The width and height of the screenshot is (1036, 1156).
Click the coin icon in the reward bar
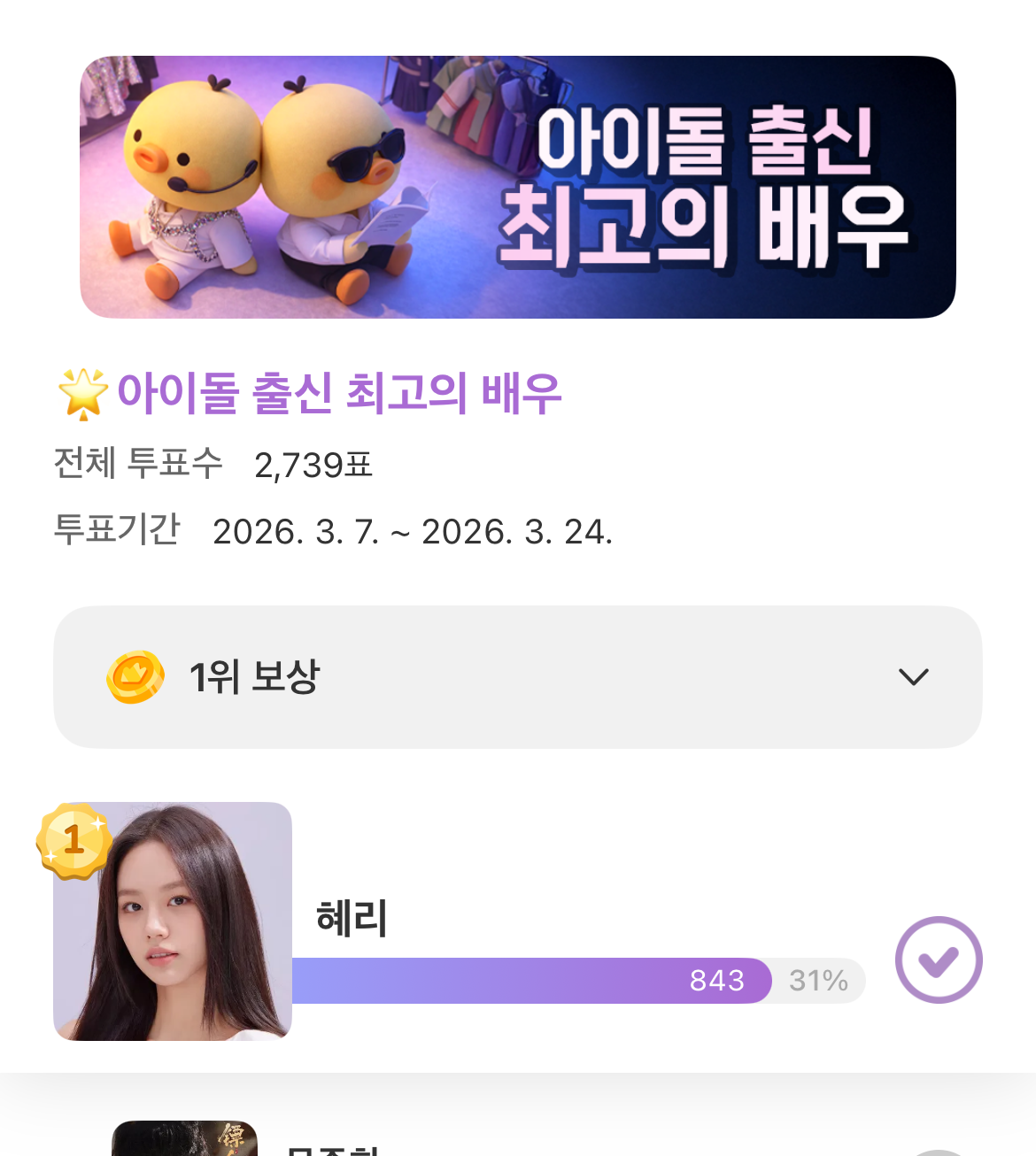tap(133, 676)
